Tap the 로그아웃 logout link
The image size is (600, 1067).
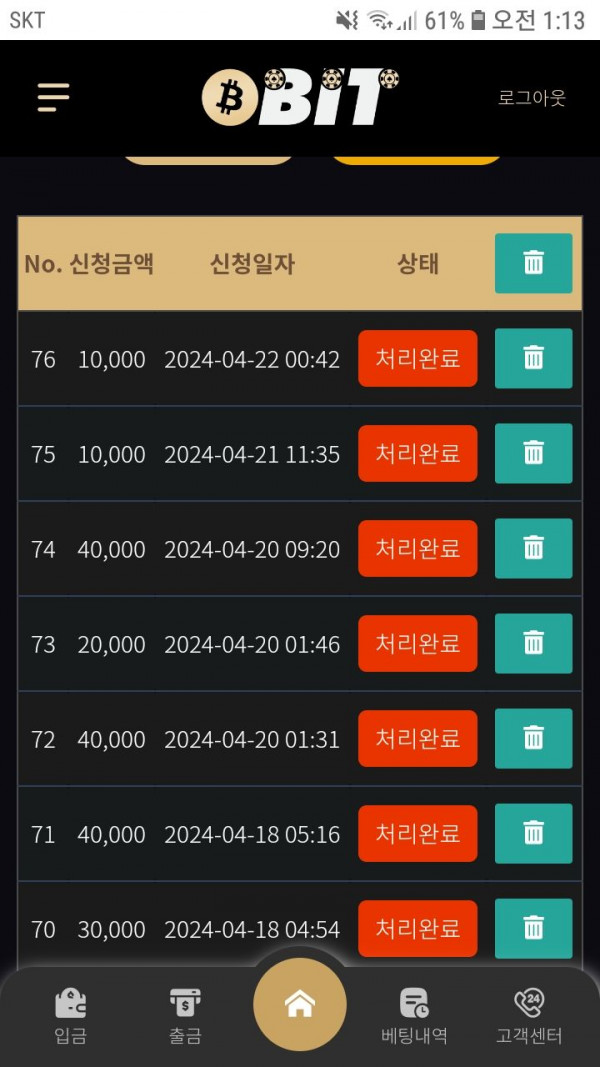pos(532,98)
